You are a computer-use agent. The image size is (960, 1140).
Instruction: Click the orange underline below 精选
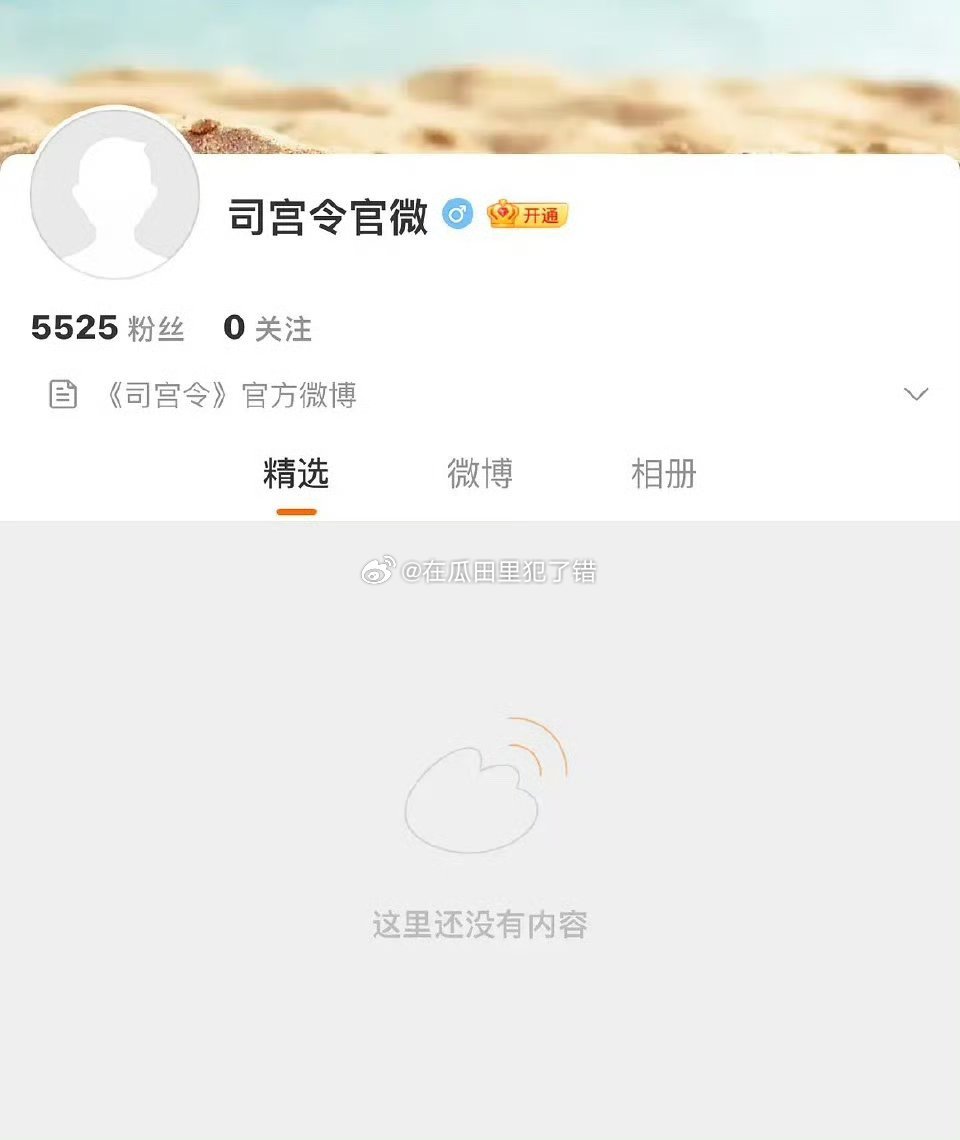click(x=297, y=512)
